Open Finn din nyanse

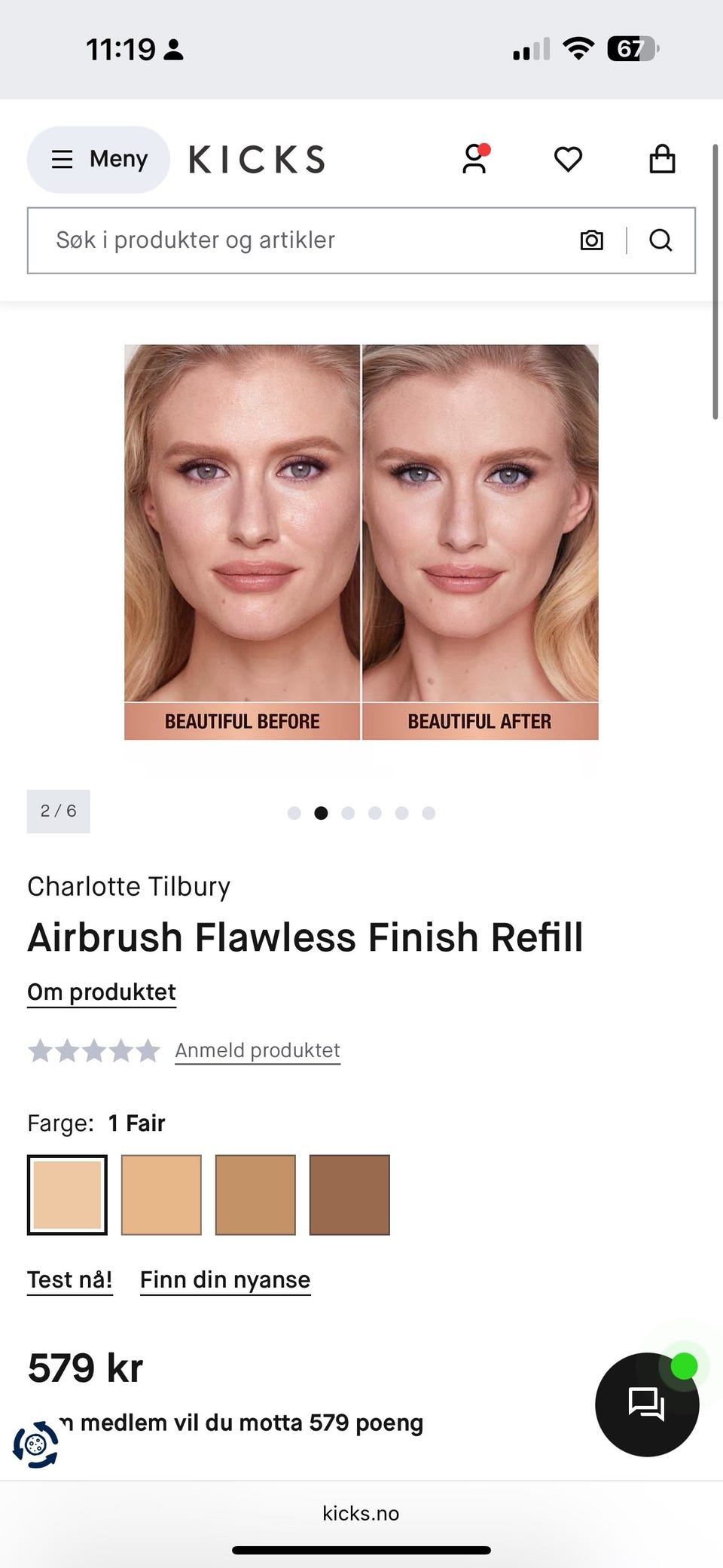pyautogui.click(x=224, y=1279)
